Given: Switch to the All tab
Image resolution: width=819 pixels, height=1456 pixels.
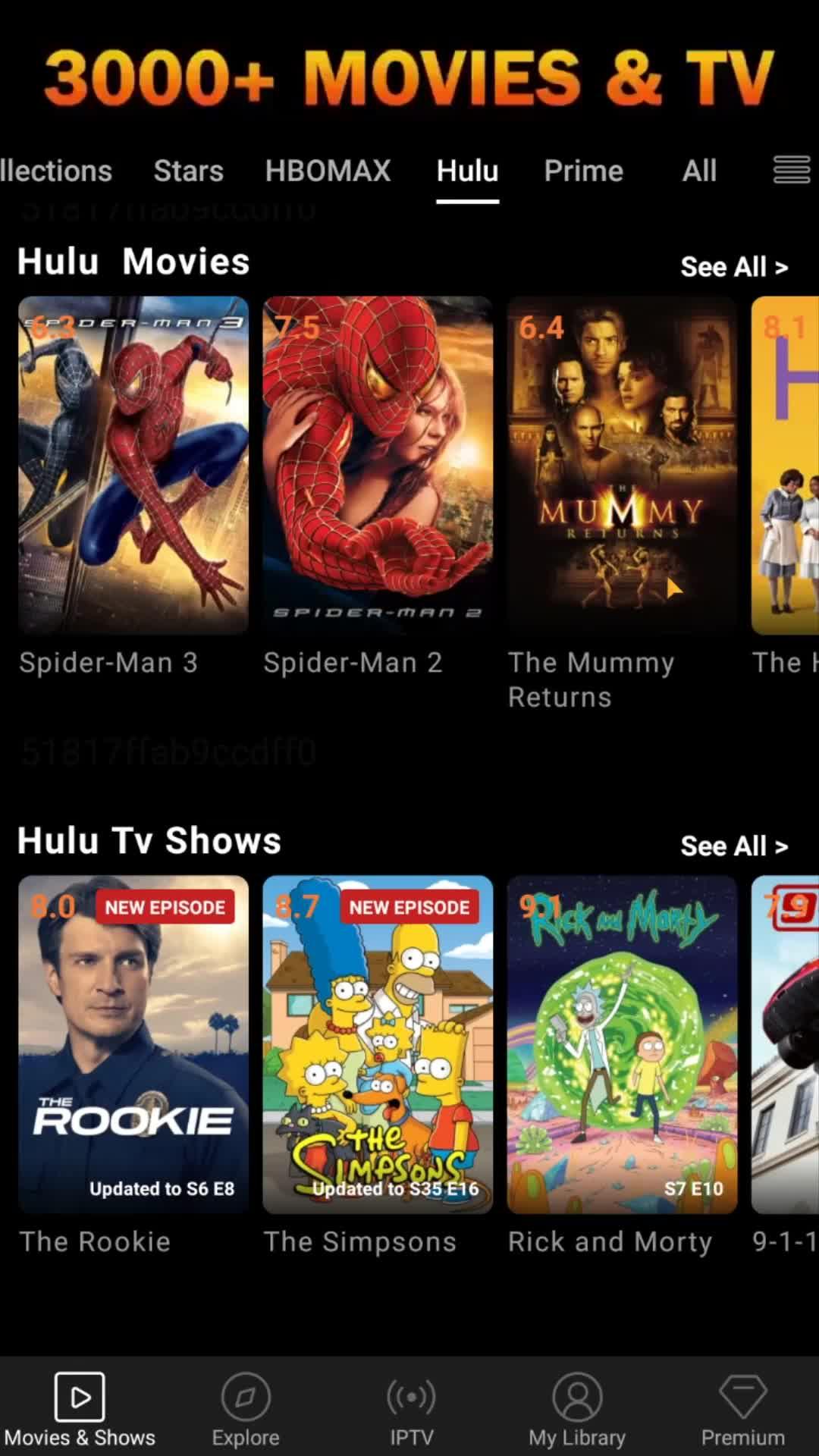Looking at the screenshot, I should tap(698, 171).
